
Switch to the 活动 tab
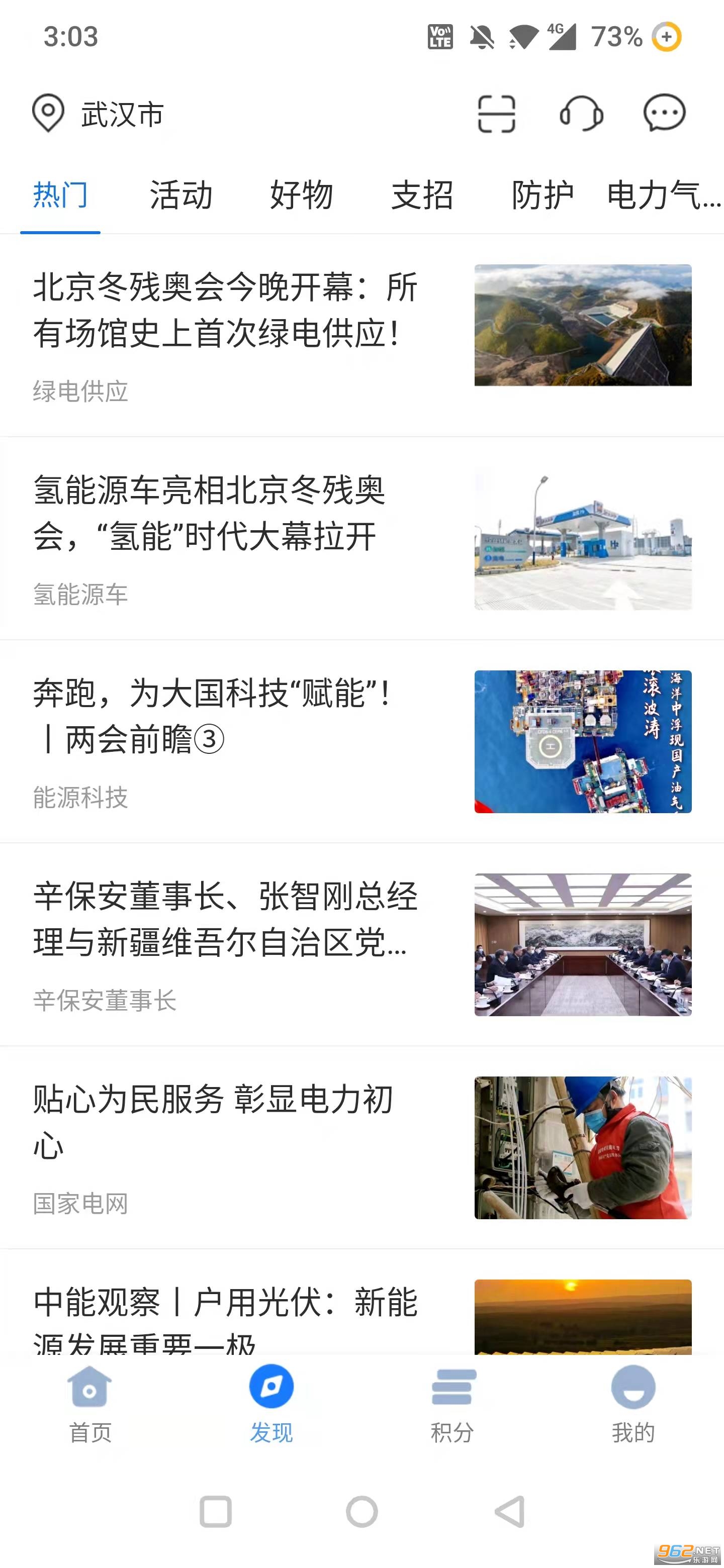coord(181,195)
